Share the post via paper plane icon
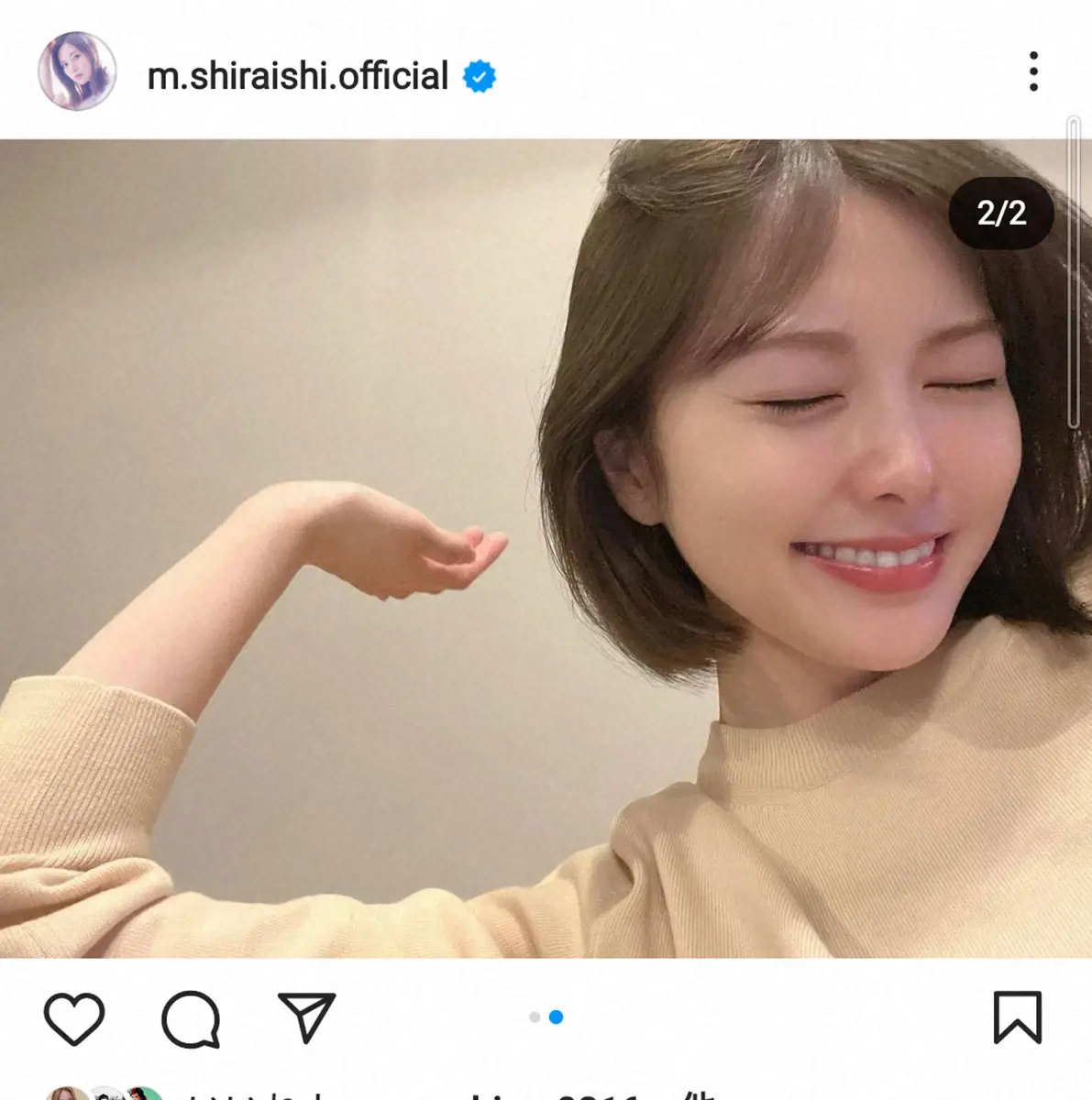Image resolution: width=1092 pixels, height=1100 pixels. pyautogui.click(x=306, y=1017)
